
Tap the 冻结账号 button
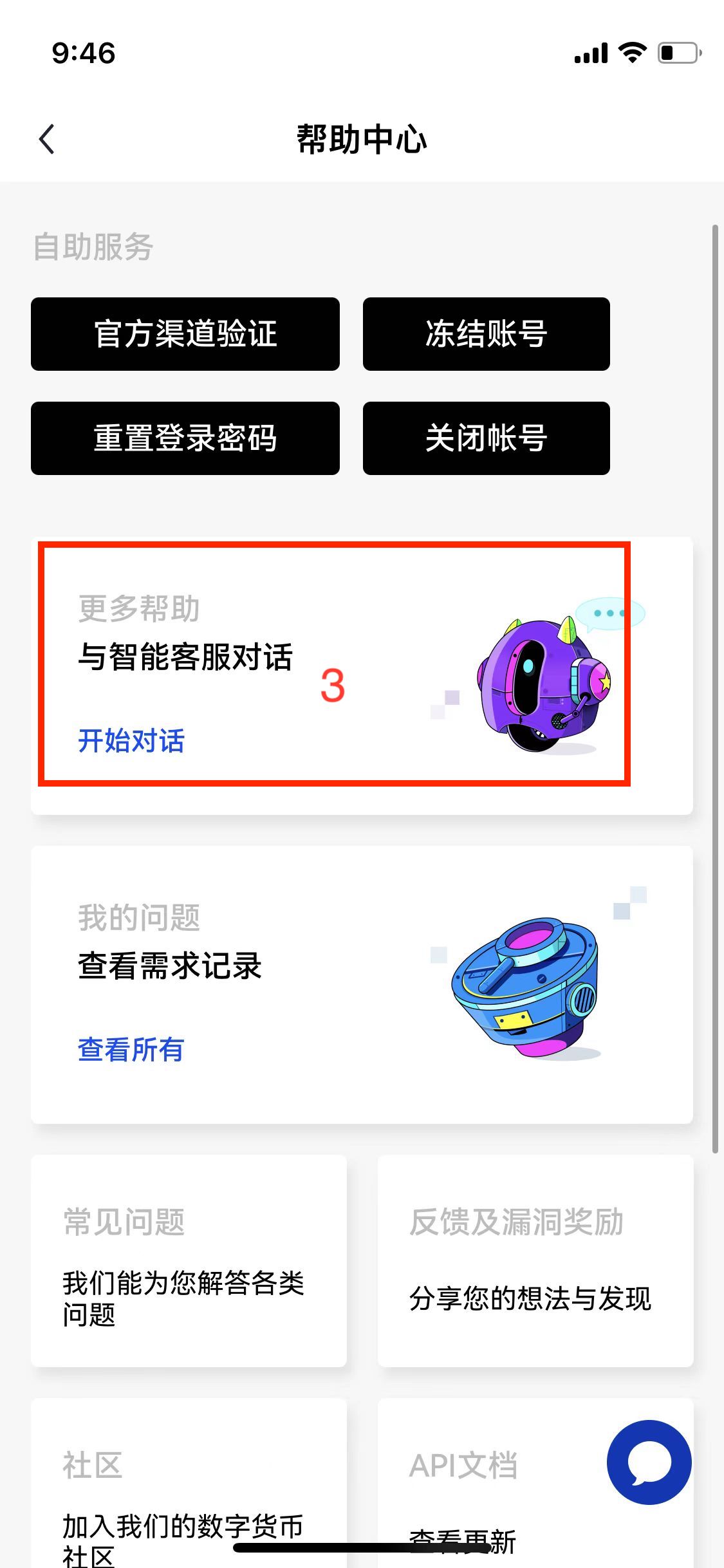tap(486, 334)
